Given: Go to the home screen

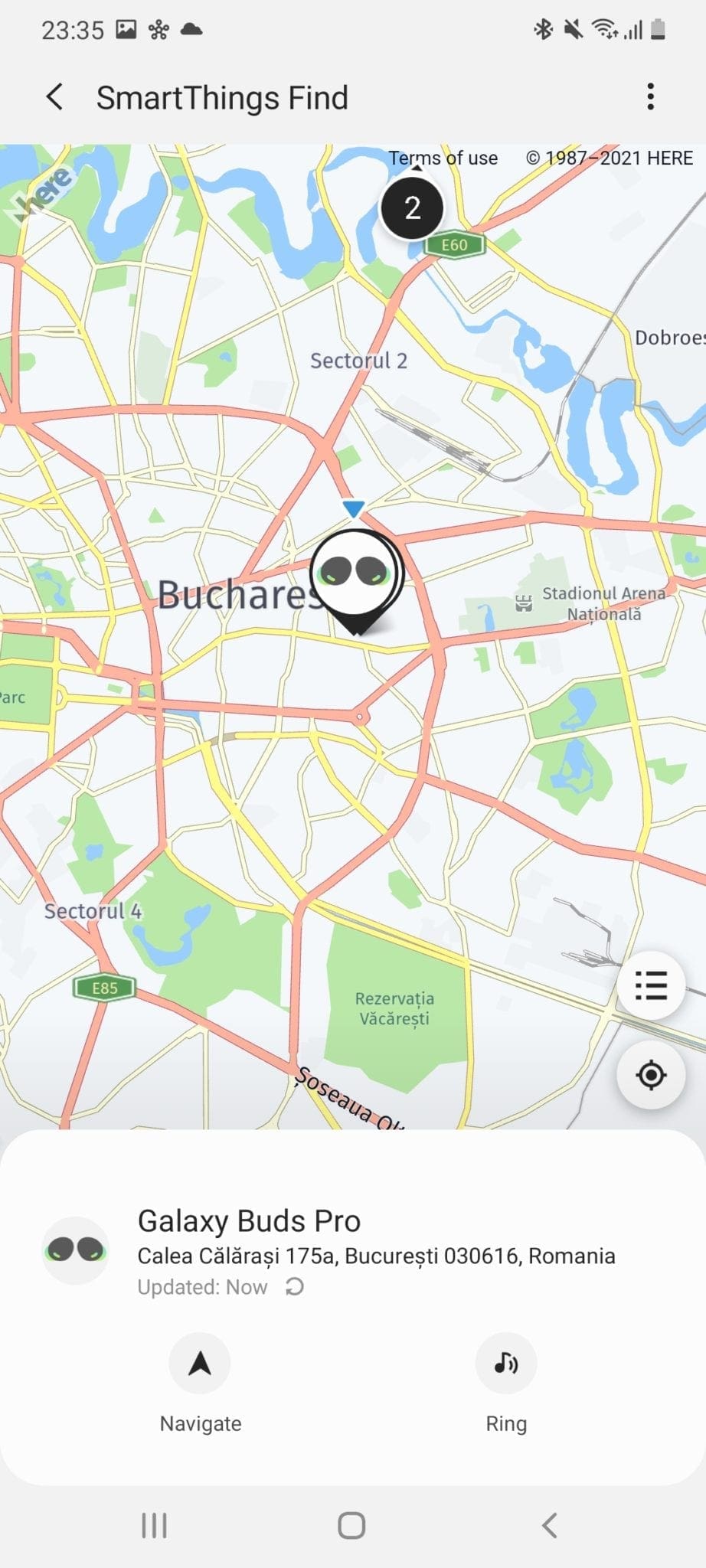Looking at the screenshot, I should [x=351, y=1525].
